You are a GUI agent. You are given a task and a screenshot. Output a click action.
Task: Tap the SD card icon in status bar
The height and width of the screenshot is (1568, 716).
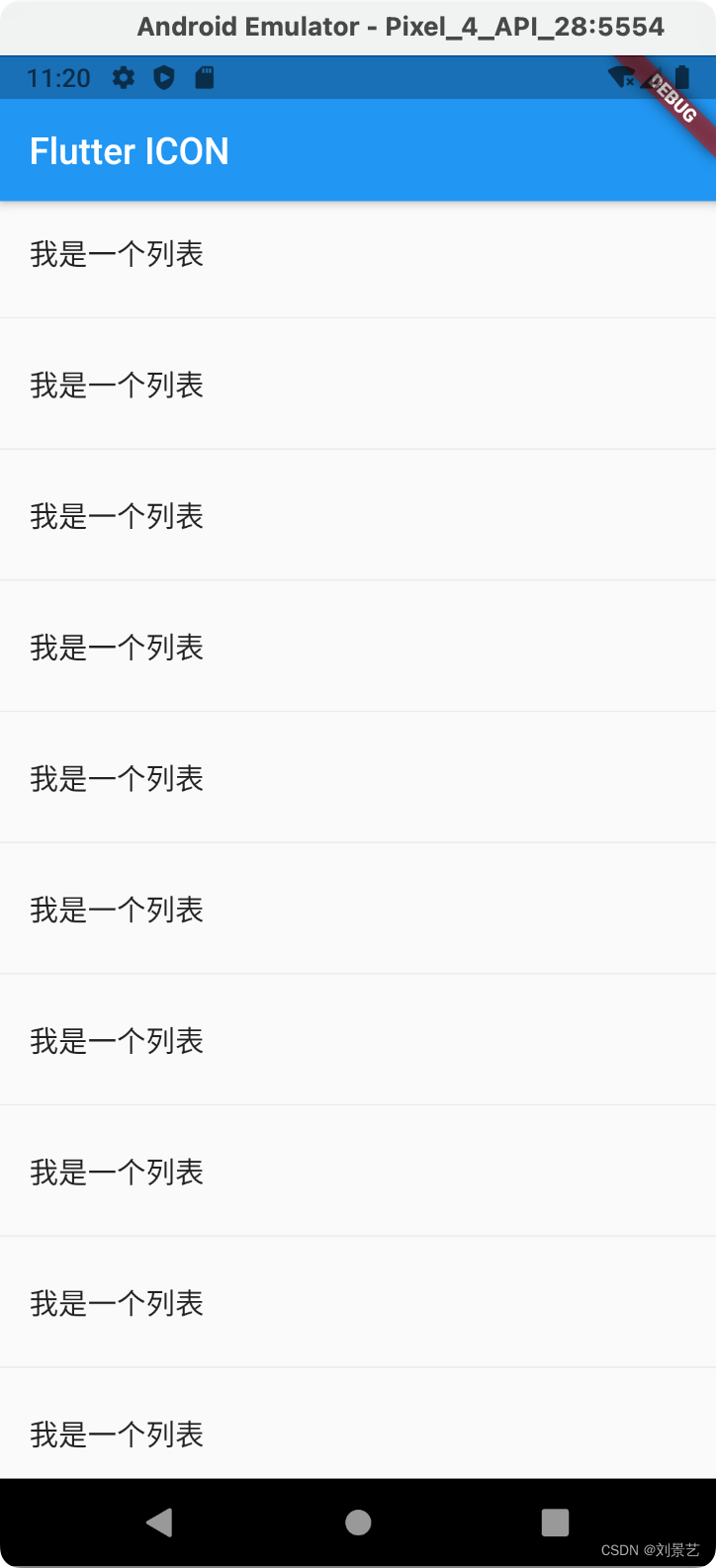(x=204, y=77)
